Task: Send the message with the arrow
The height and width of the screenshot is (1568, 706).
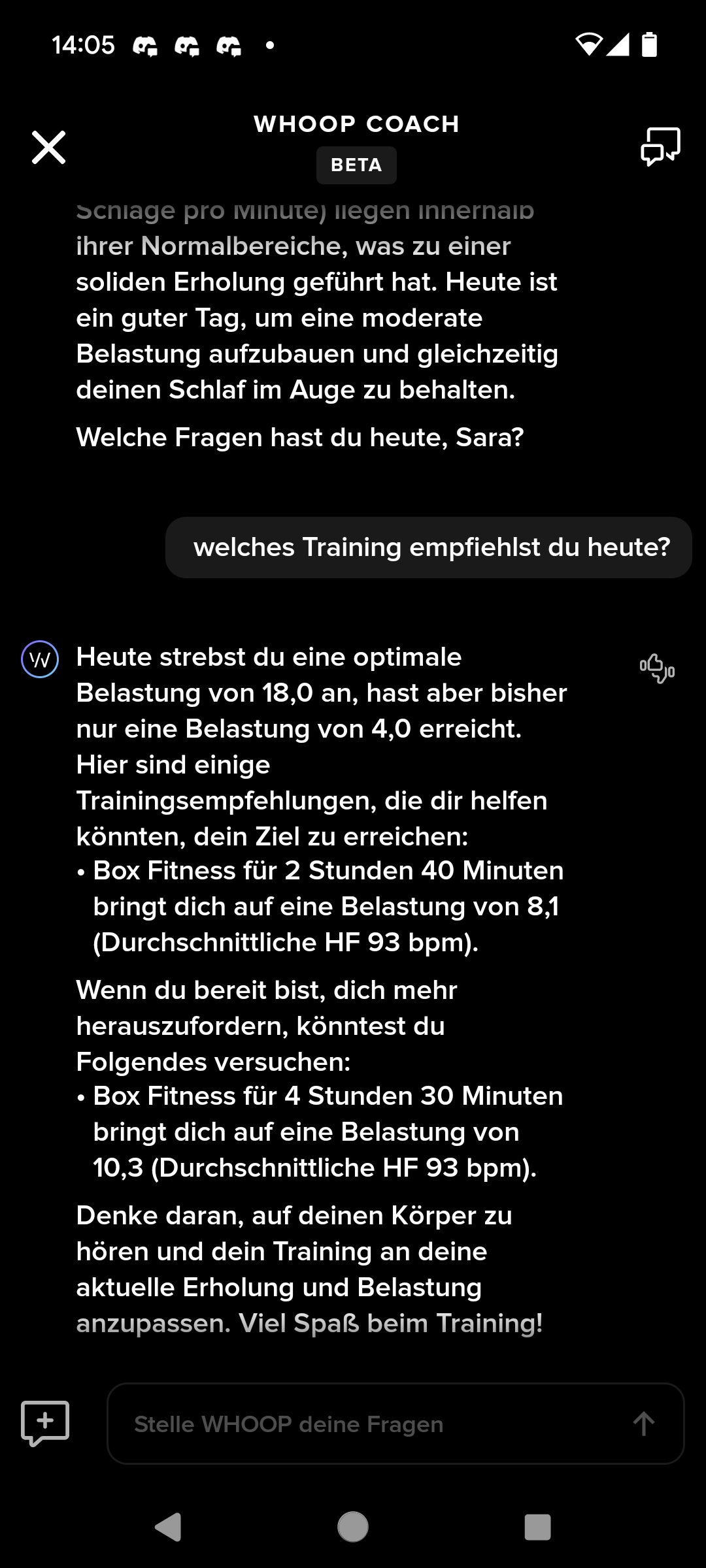Action: 643,1424
